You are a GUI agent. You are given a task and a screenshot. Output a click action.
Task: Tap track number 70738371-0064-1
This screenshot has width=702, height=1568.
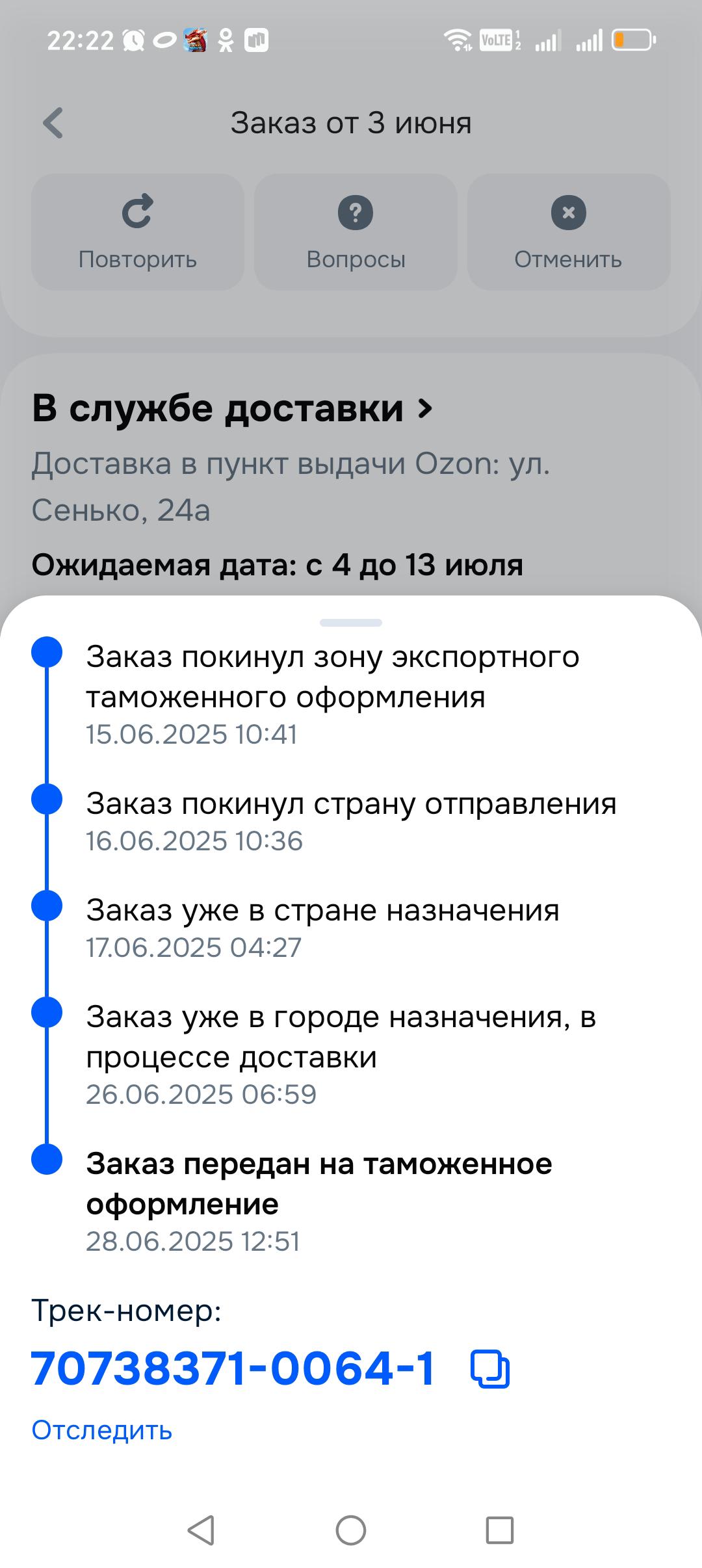[x=233, y=1368]
